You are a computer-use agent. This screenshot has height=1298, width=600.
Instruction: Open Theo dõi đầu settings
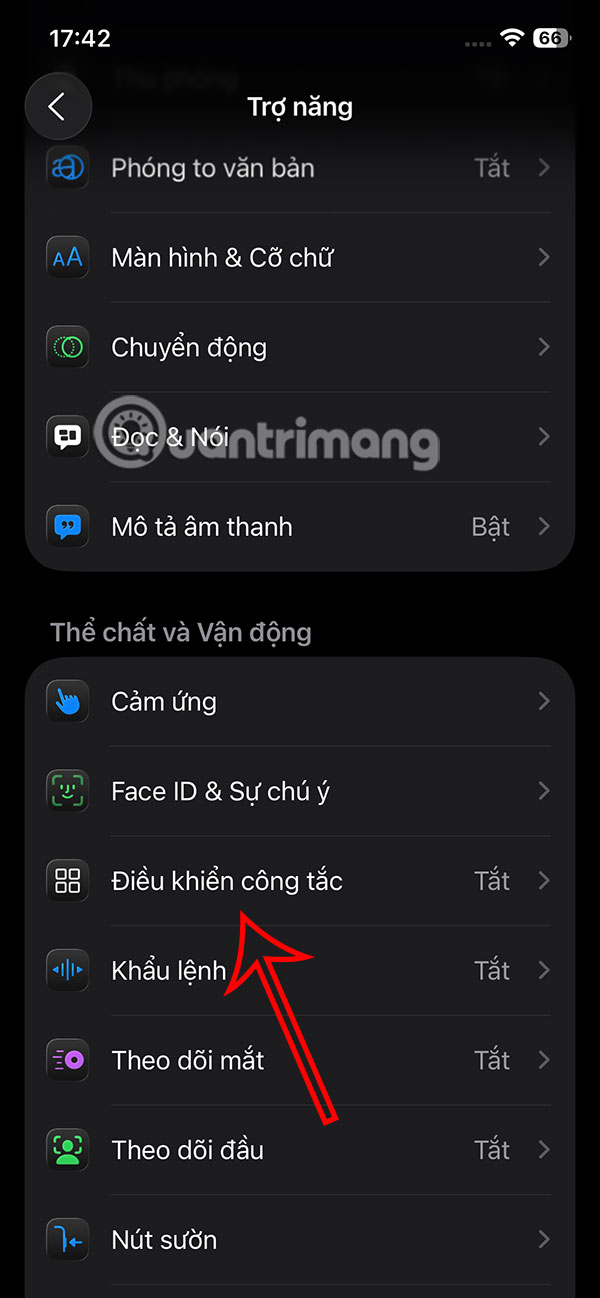(300, 1150)
